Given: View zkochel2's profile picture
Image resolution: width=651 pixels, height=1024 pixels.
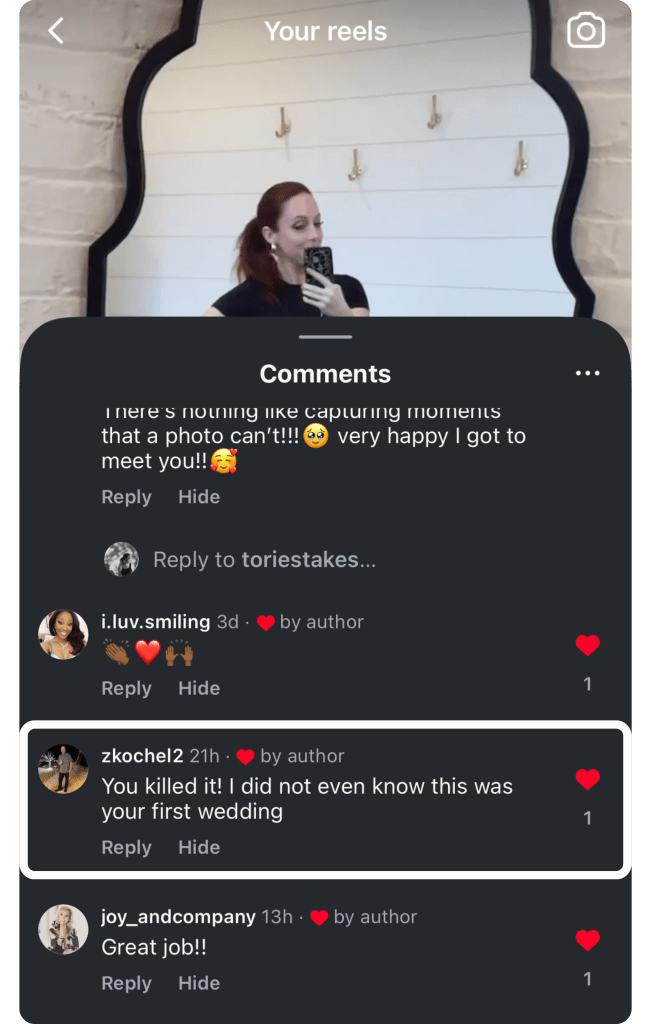Looking at the screenshot, I should click(x=63, y=769).
